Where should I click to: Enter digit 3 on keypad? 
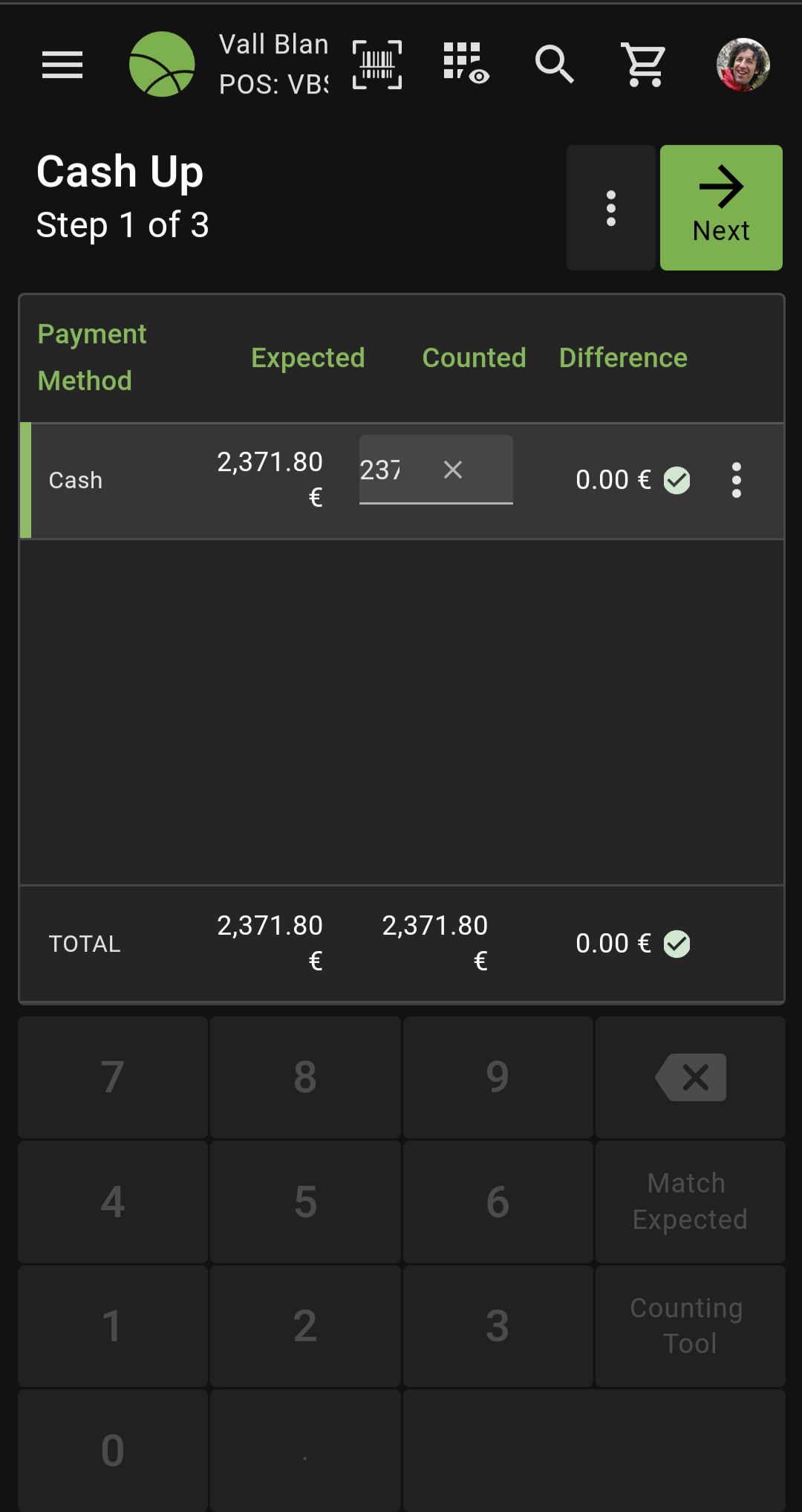coord(498,1326)
